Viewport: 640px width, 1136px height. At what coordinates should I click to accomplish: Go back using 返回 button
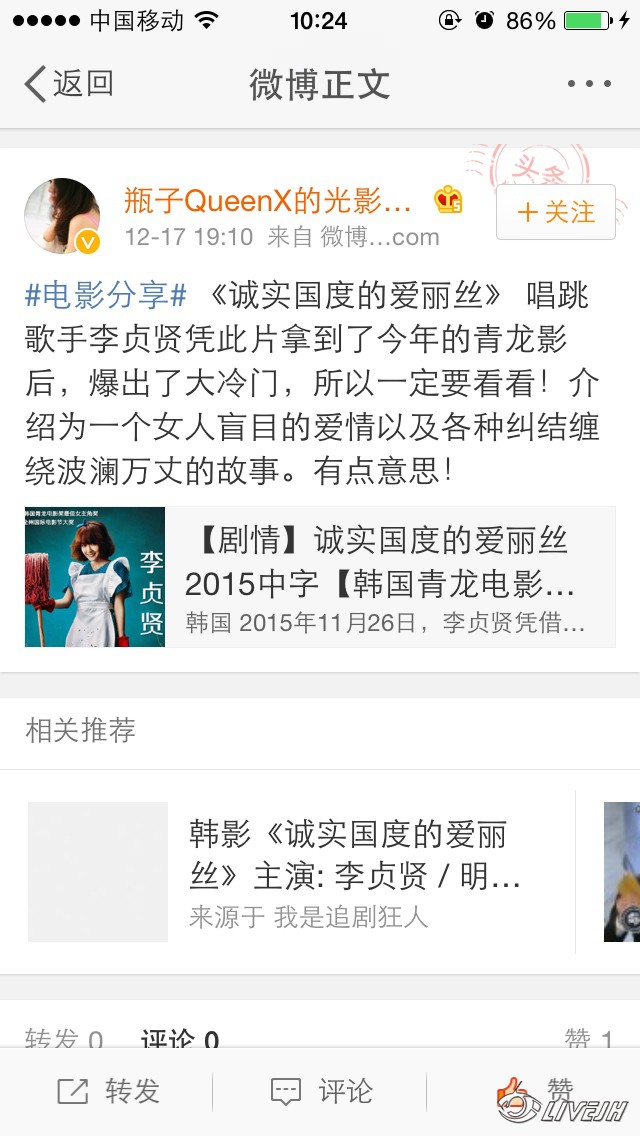[68, 84]
